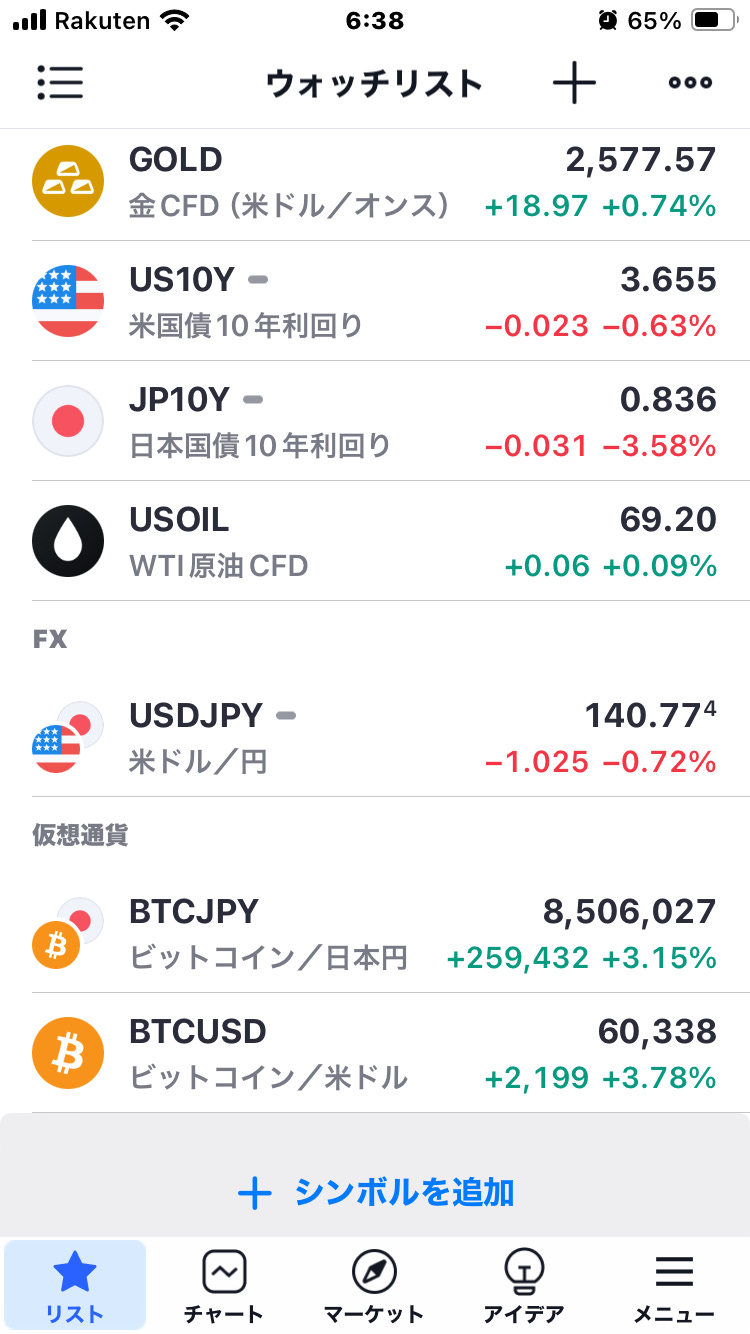
Task: Open the BTCUSD row
Action: (375, 1053)
